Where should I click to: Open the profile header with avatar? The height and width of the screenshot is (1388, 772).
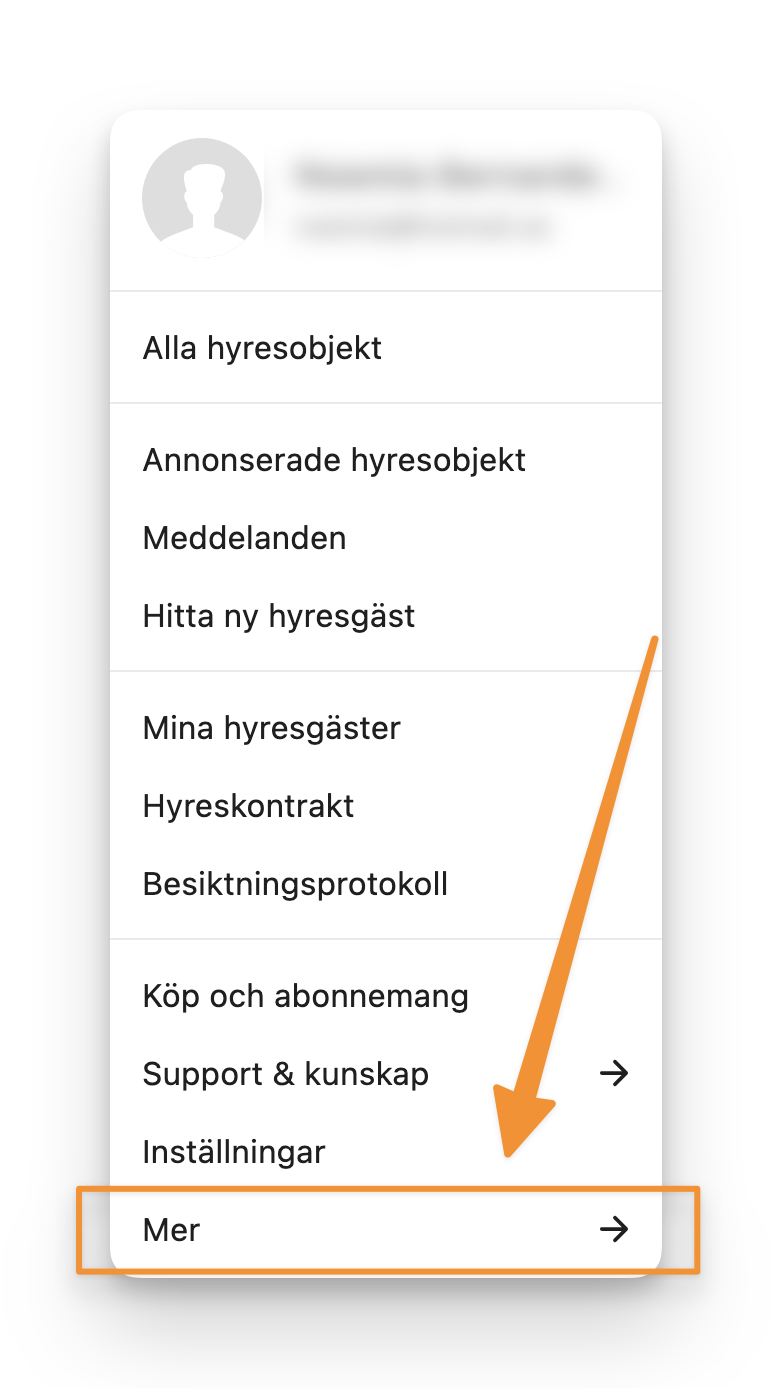pos(385,200)
